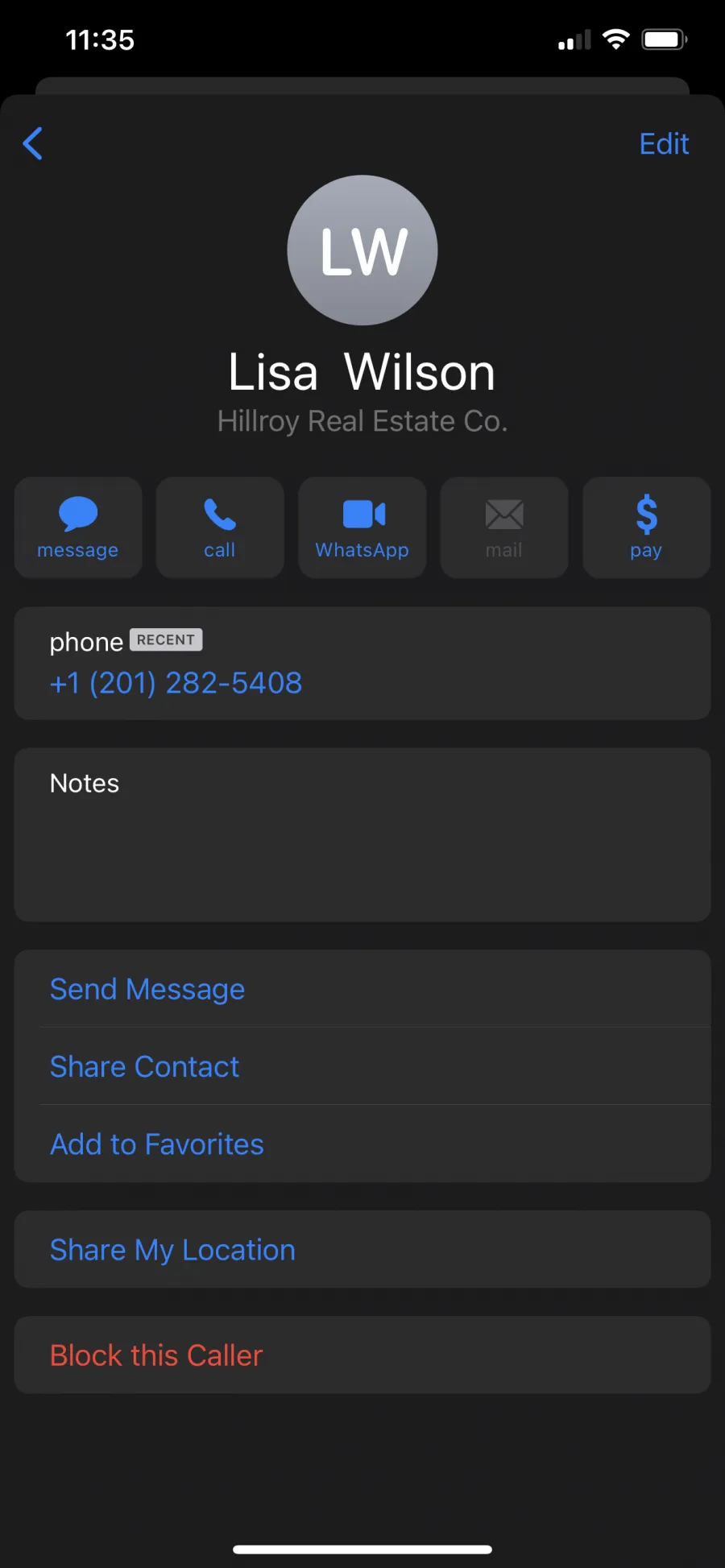Dial the phone number +1 (201) 282-5408

176,683
